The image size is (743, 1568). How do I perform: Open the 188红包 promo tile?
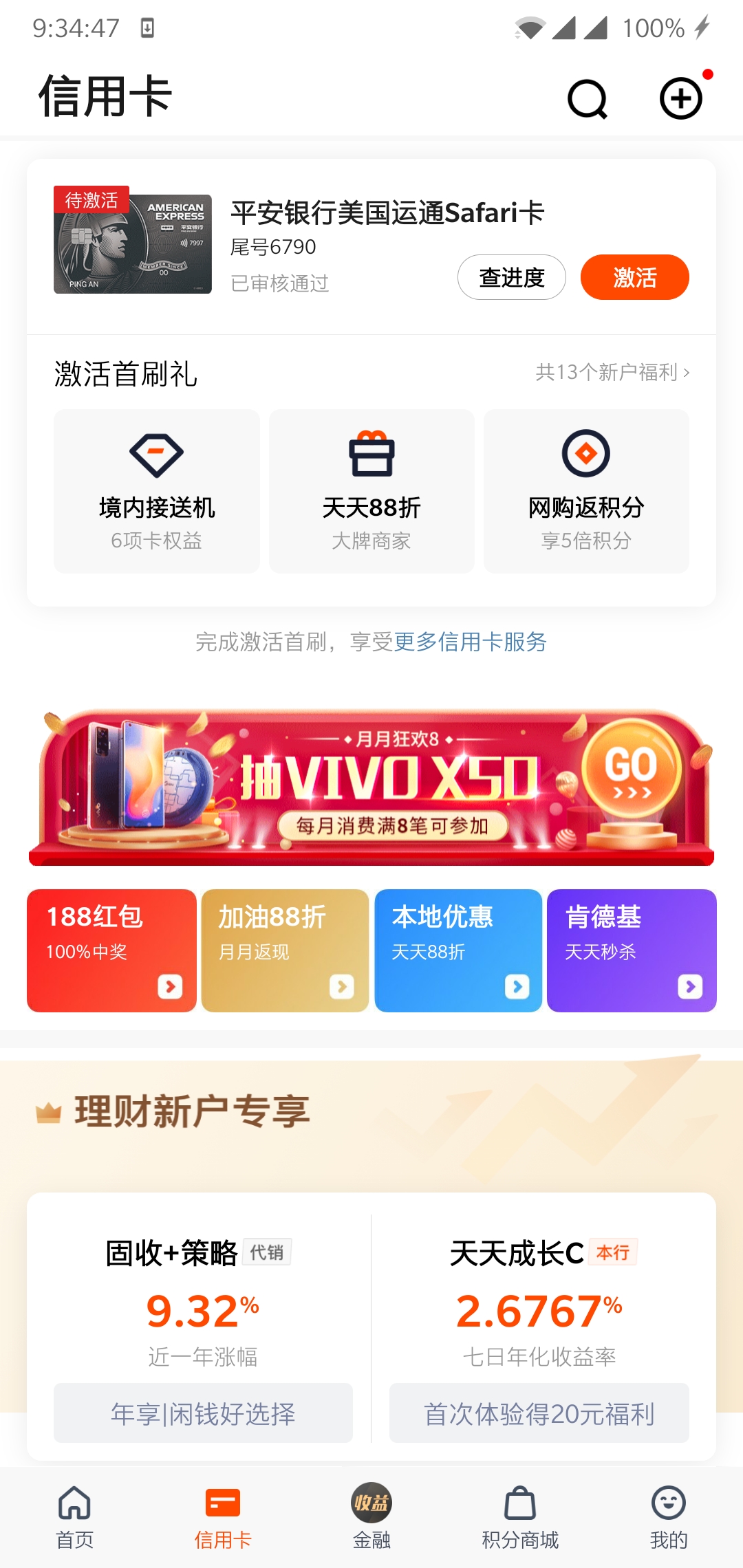[x=111, y=950]
